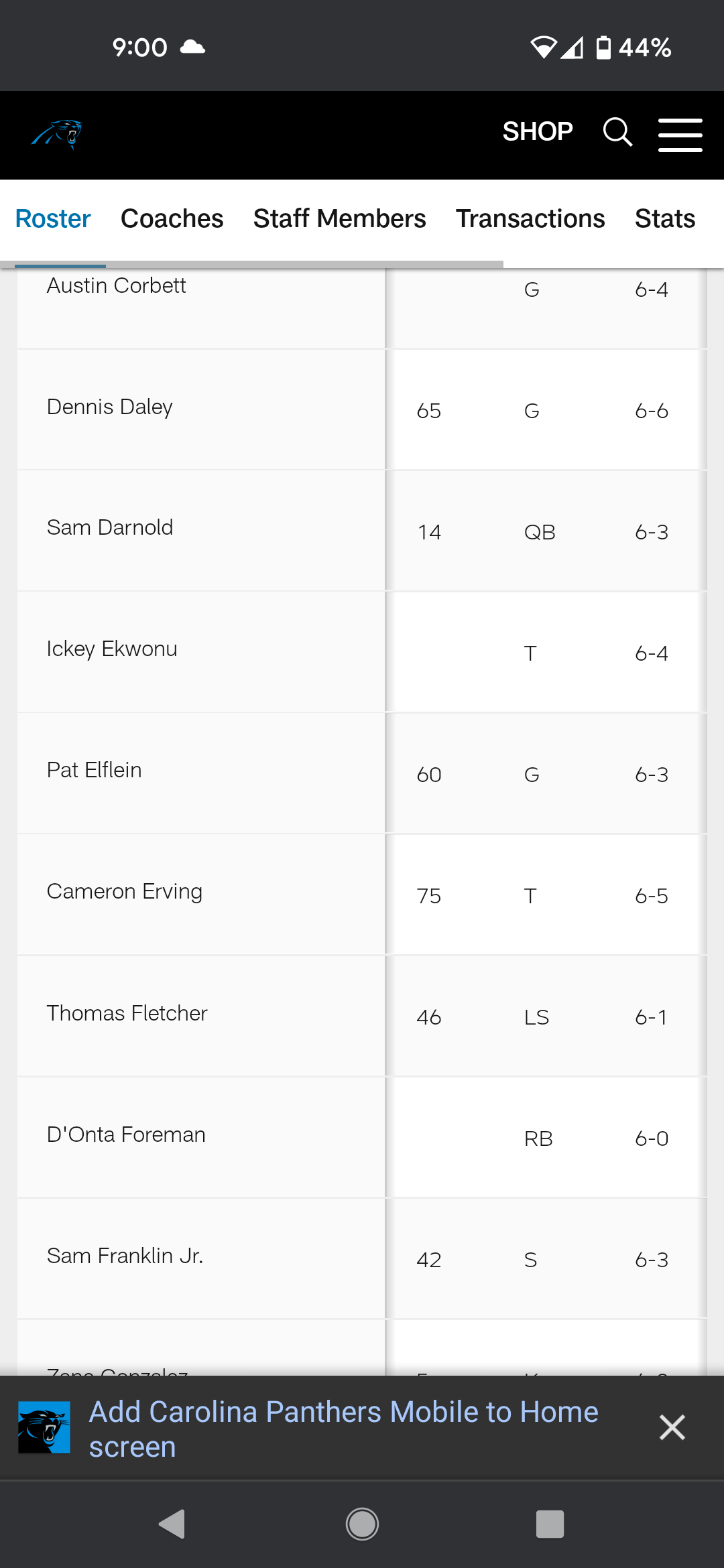Image resolution: width=724 pixels, height=1568 pixels.
Task: Dismiss the add to Home screen banner
Action: [672, 1427]
